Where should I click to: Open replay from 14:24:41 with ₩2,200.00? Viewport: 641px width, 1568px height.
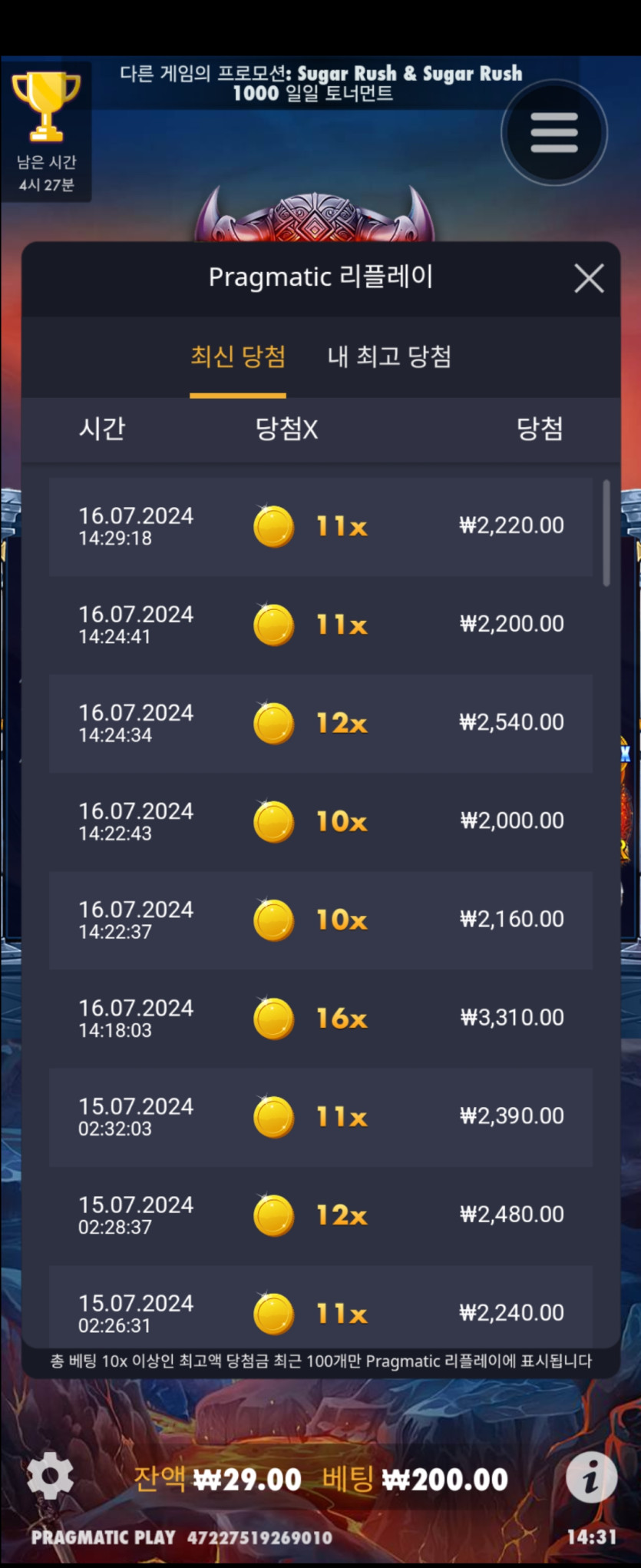320,625
